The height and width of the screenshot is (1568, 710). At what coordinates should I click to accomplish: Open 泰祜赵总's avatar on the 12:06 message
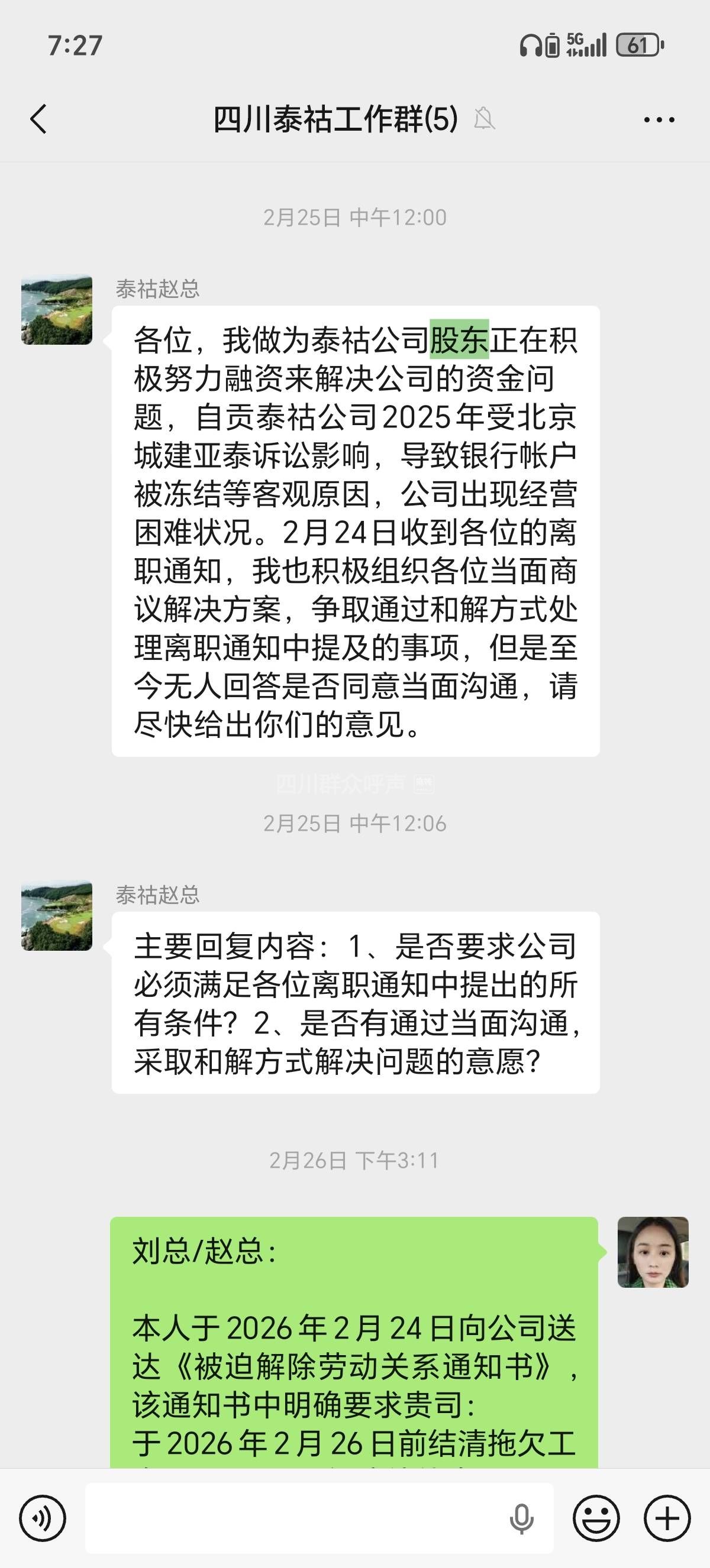(x=57, y=915)
